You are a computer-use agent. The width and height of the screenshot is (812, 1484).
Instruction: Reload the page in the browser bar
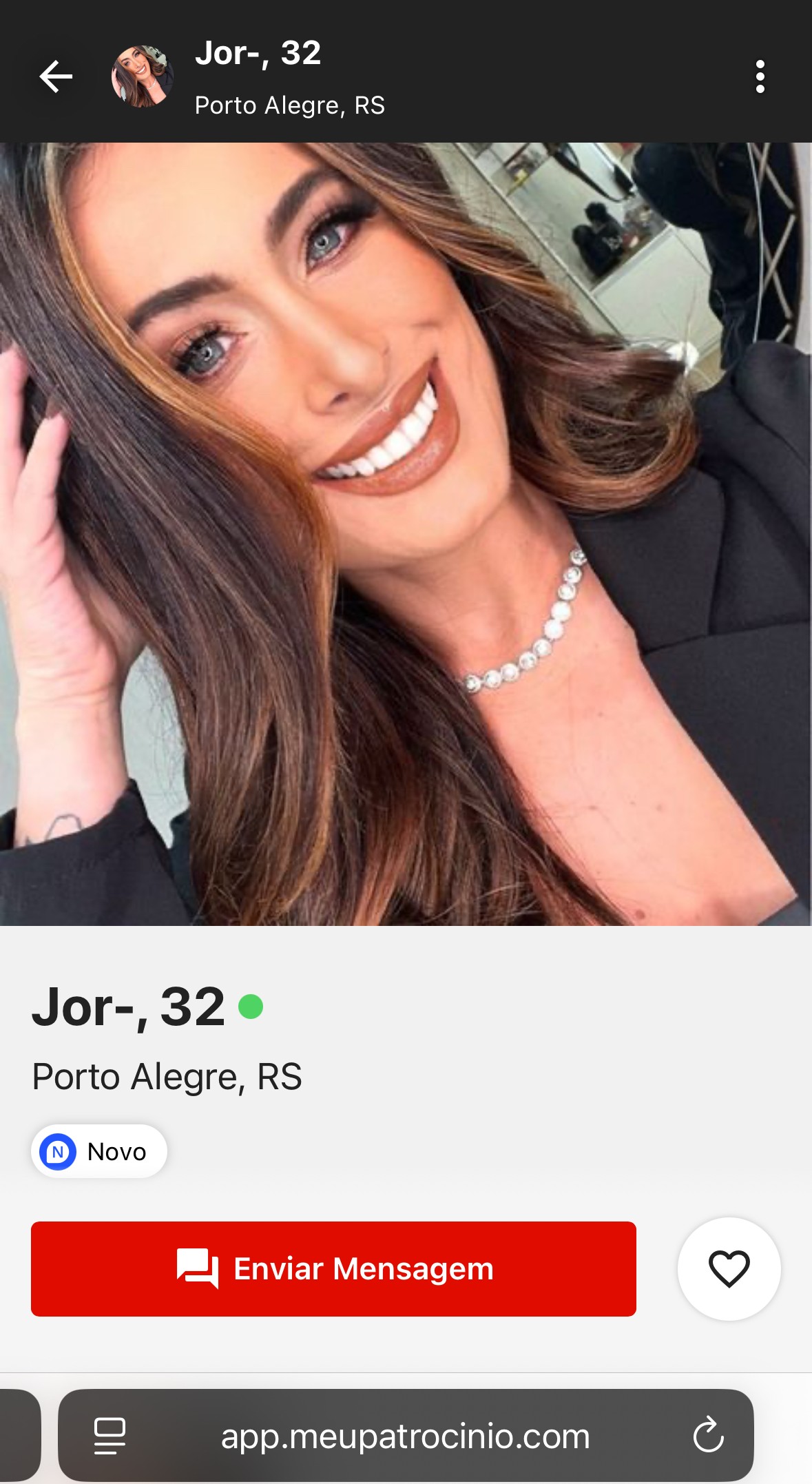[x=708, y=1436]
